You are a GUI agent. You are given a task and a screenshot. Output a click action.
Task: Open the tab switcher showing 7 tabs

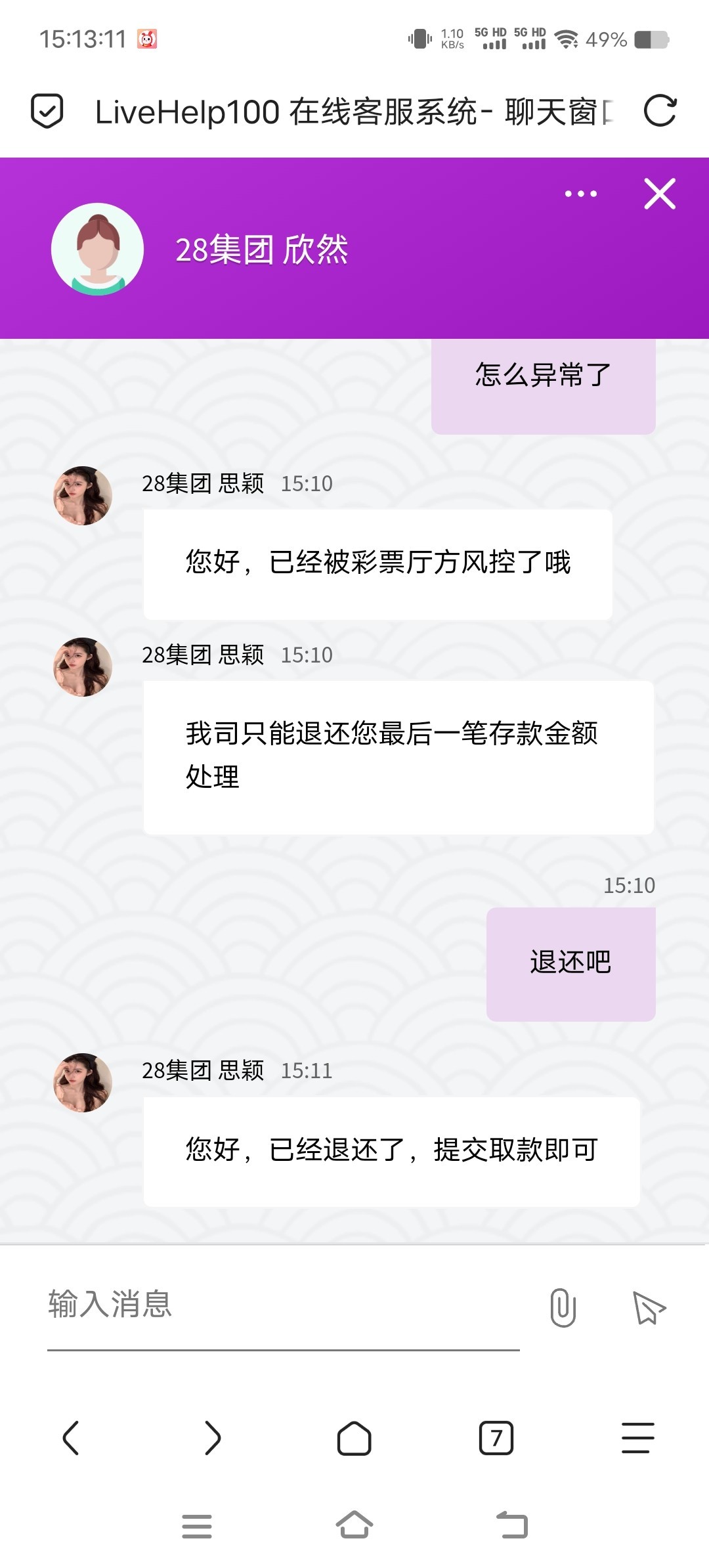(x=496, y=1438)
